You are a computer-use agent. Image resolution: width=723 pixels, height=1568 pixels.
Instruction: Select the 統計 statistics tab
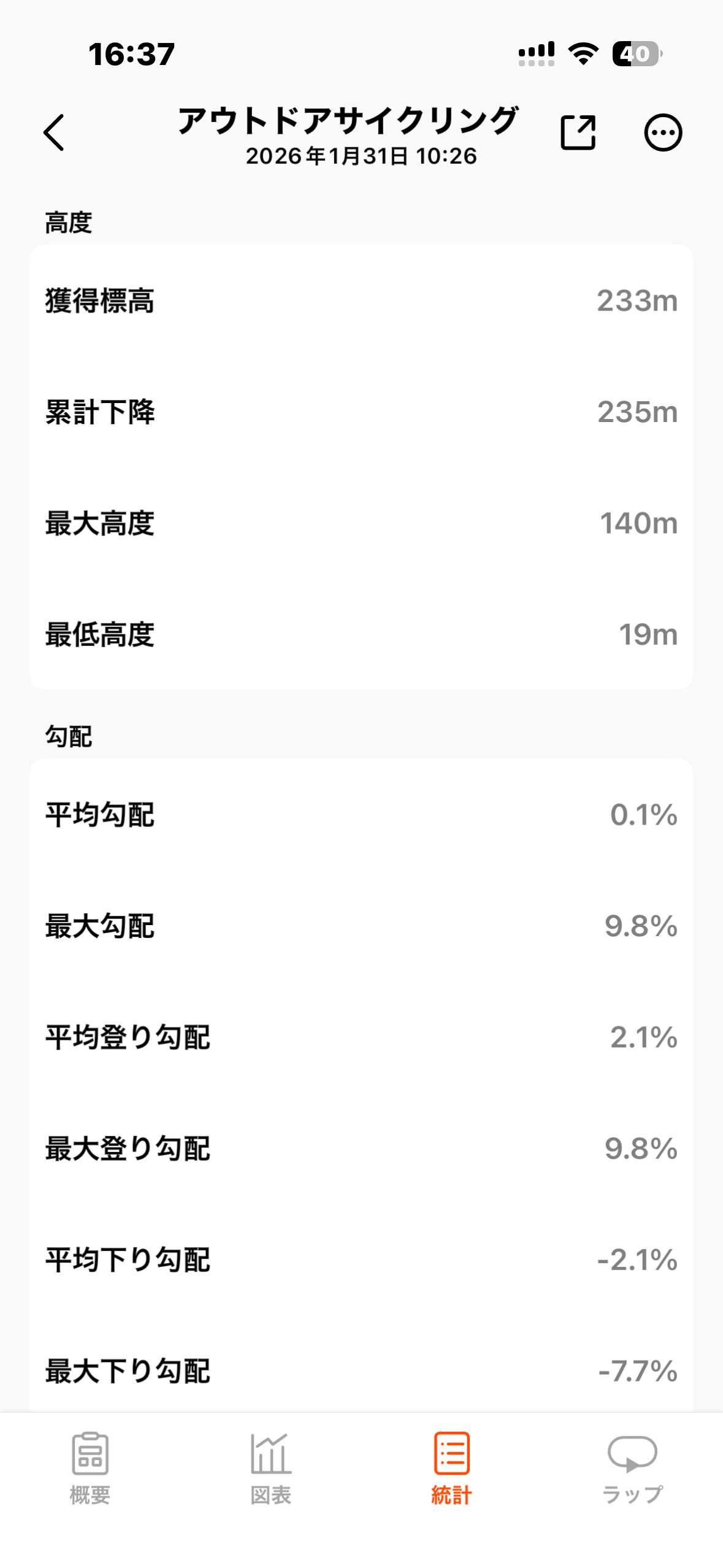pyautogui.click(x=451, y=1467)
